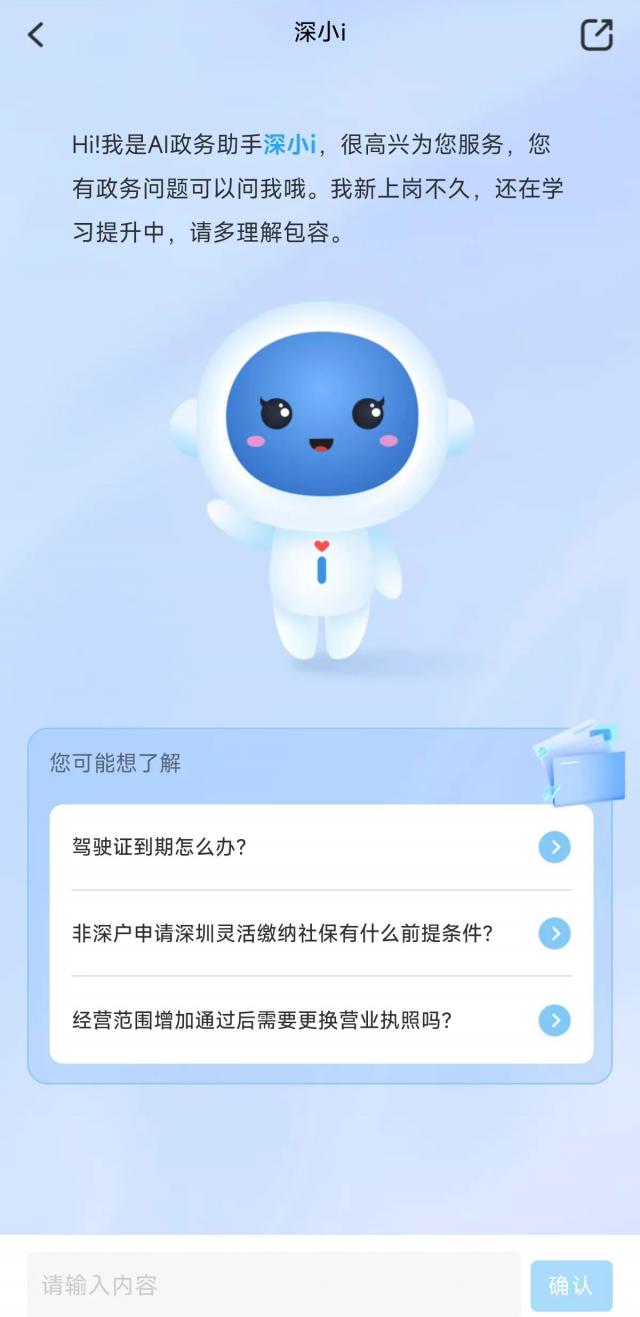Screen dimensions: 640x1317
Task: Go back using the top-left arrow
Action: (36, 35)
